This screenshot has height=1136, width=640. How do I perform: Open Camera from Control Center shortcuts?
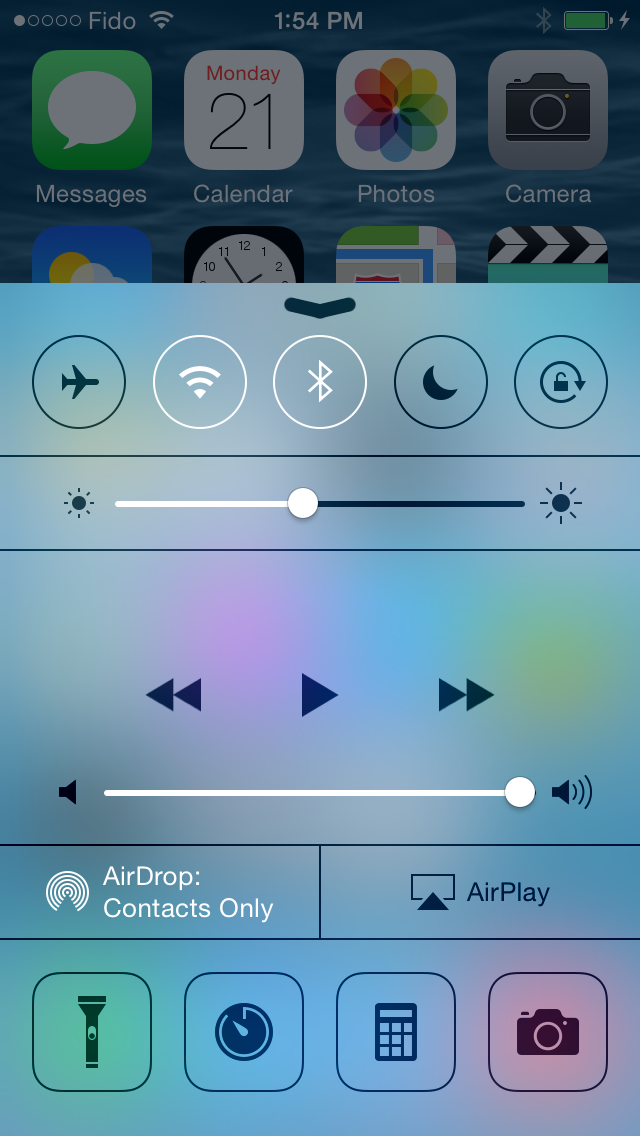tap(548, 1032)
